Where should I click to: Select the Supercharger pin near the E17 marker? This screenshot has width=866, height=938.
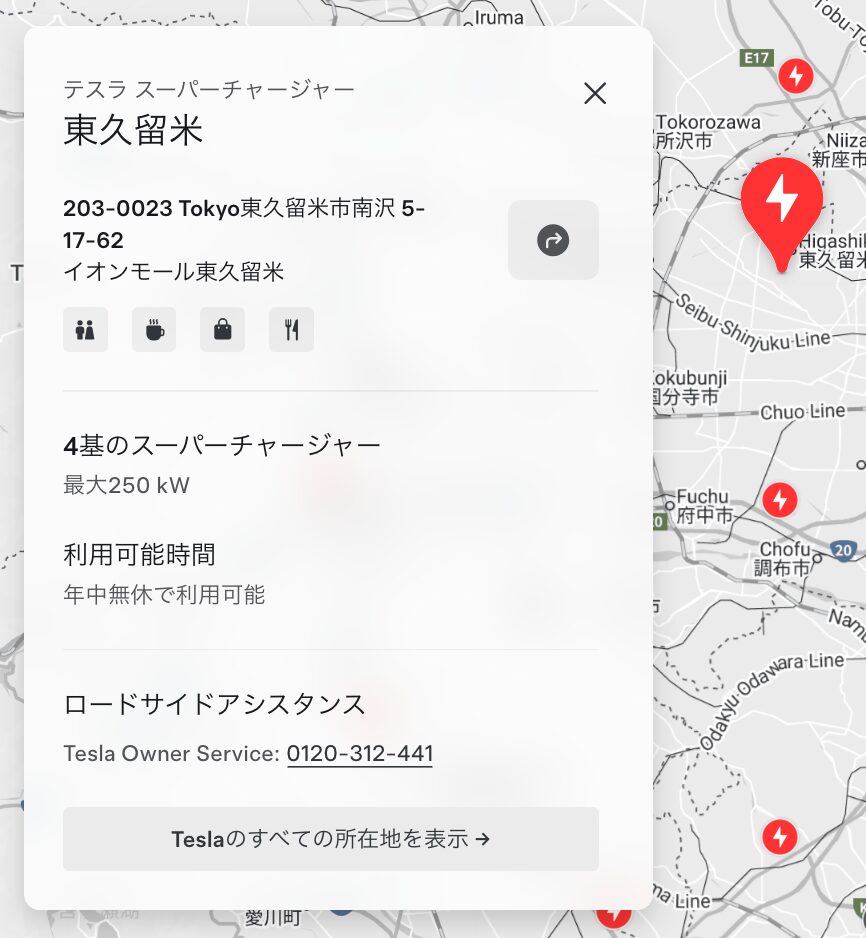[796, 75]
